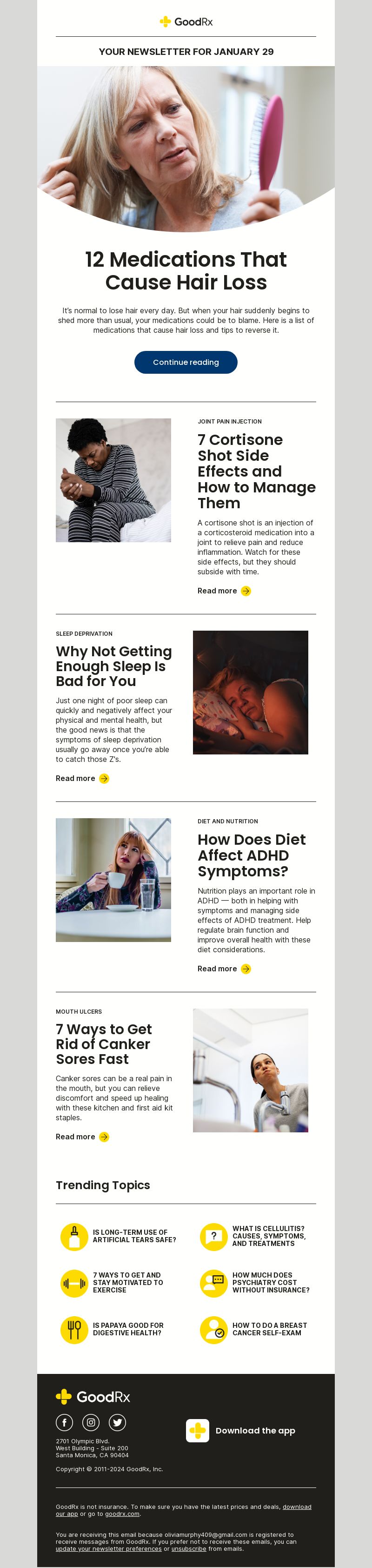Screen dimensions: 372x1568
Task: Open Read more for sleep deprivation article
Action: click(82, 778)
